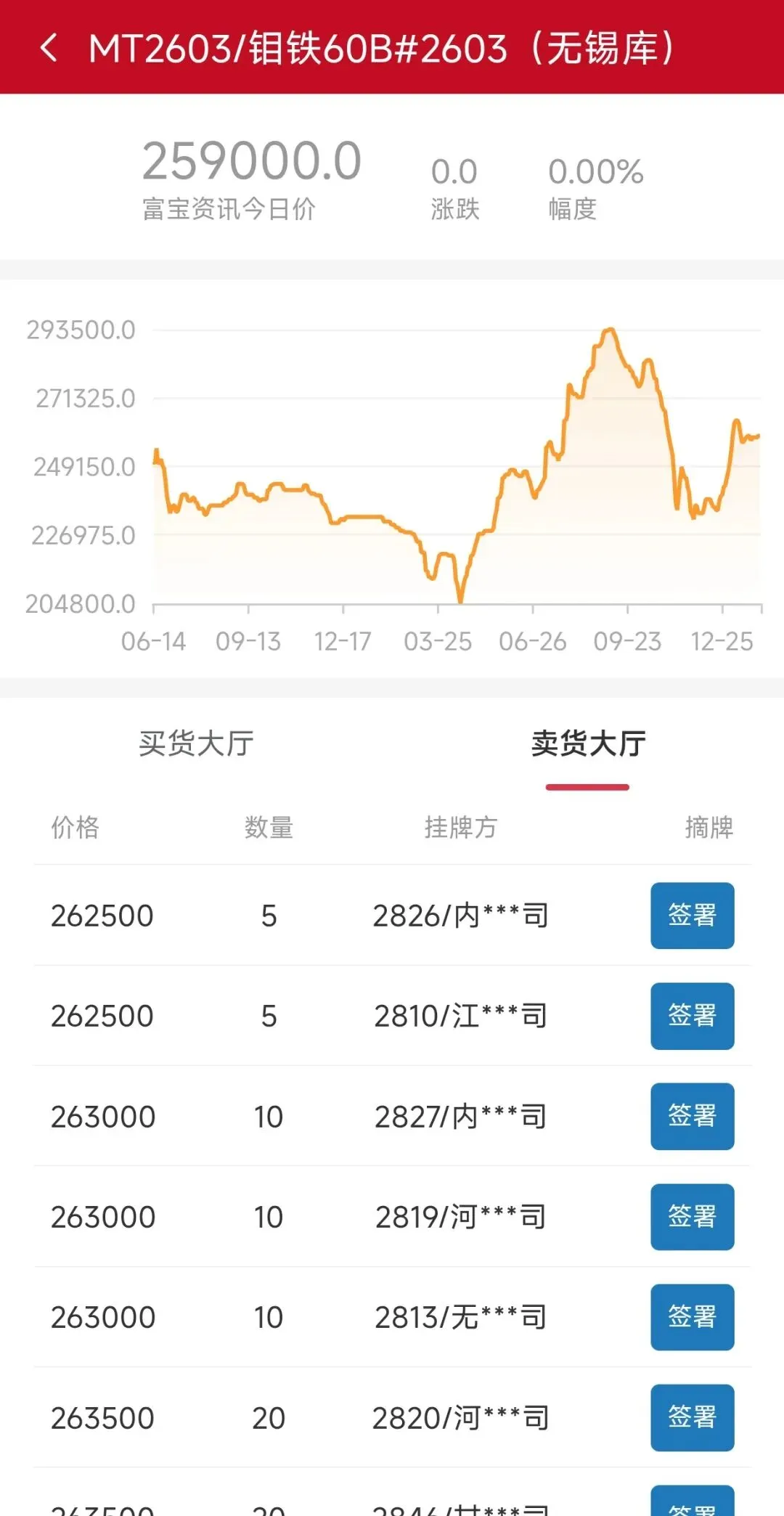
Task: Sign the 2820/河***司 listing at 263500
Action: [692, 1417]
